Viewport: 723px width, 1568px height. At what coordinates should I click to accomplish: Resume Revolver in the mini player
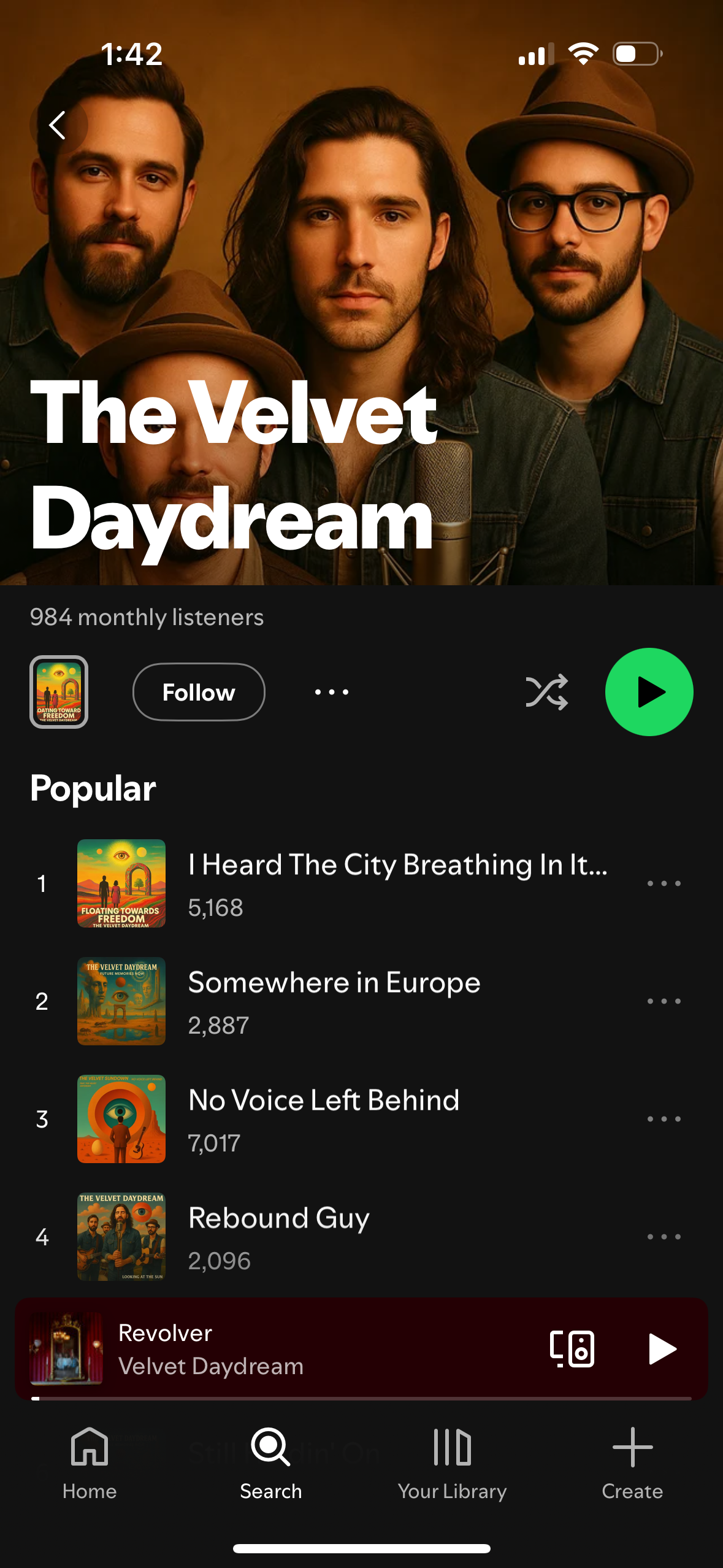point(662,1348)
